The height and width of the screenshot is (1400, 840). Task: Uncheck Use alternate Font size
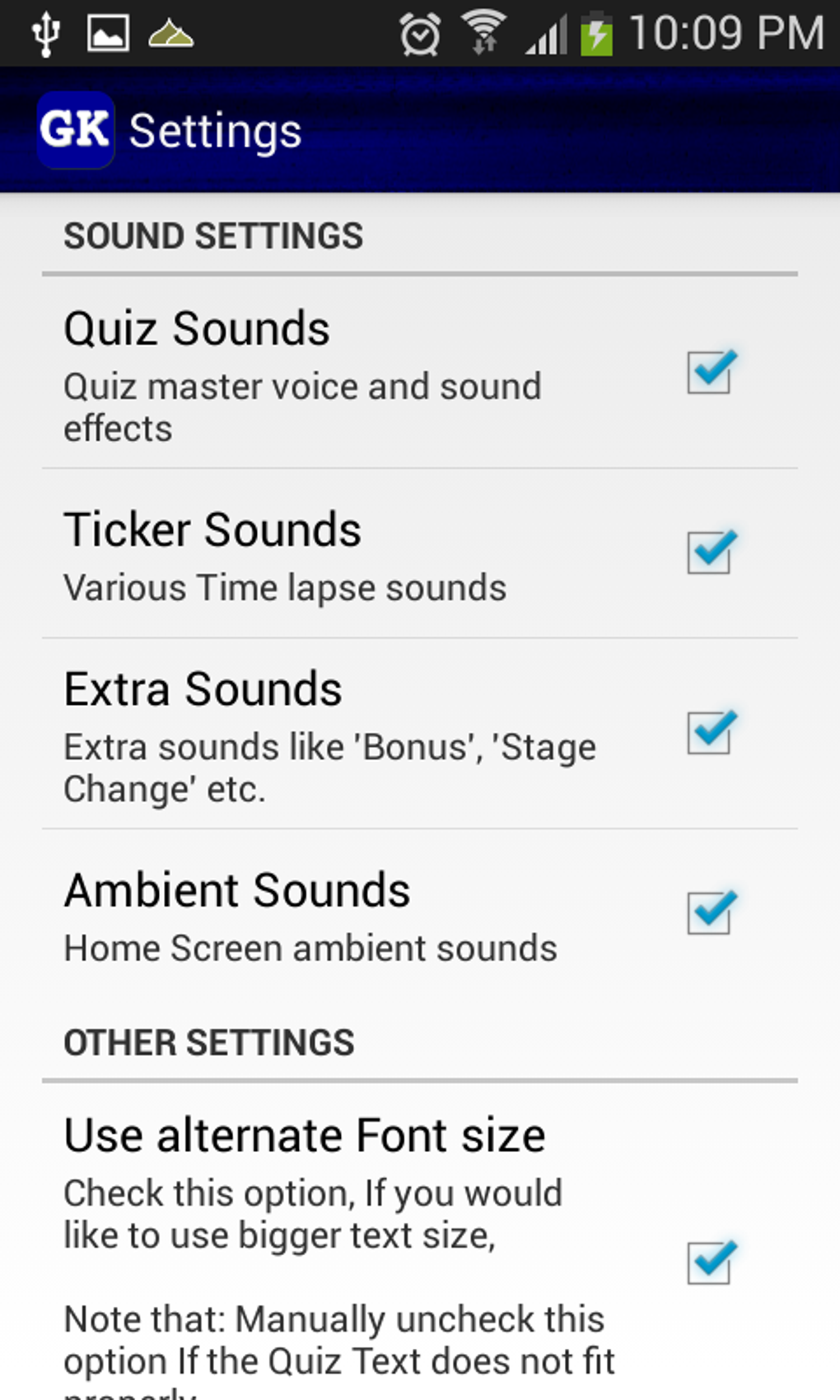710,1263
